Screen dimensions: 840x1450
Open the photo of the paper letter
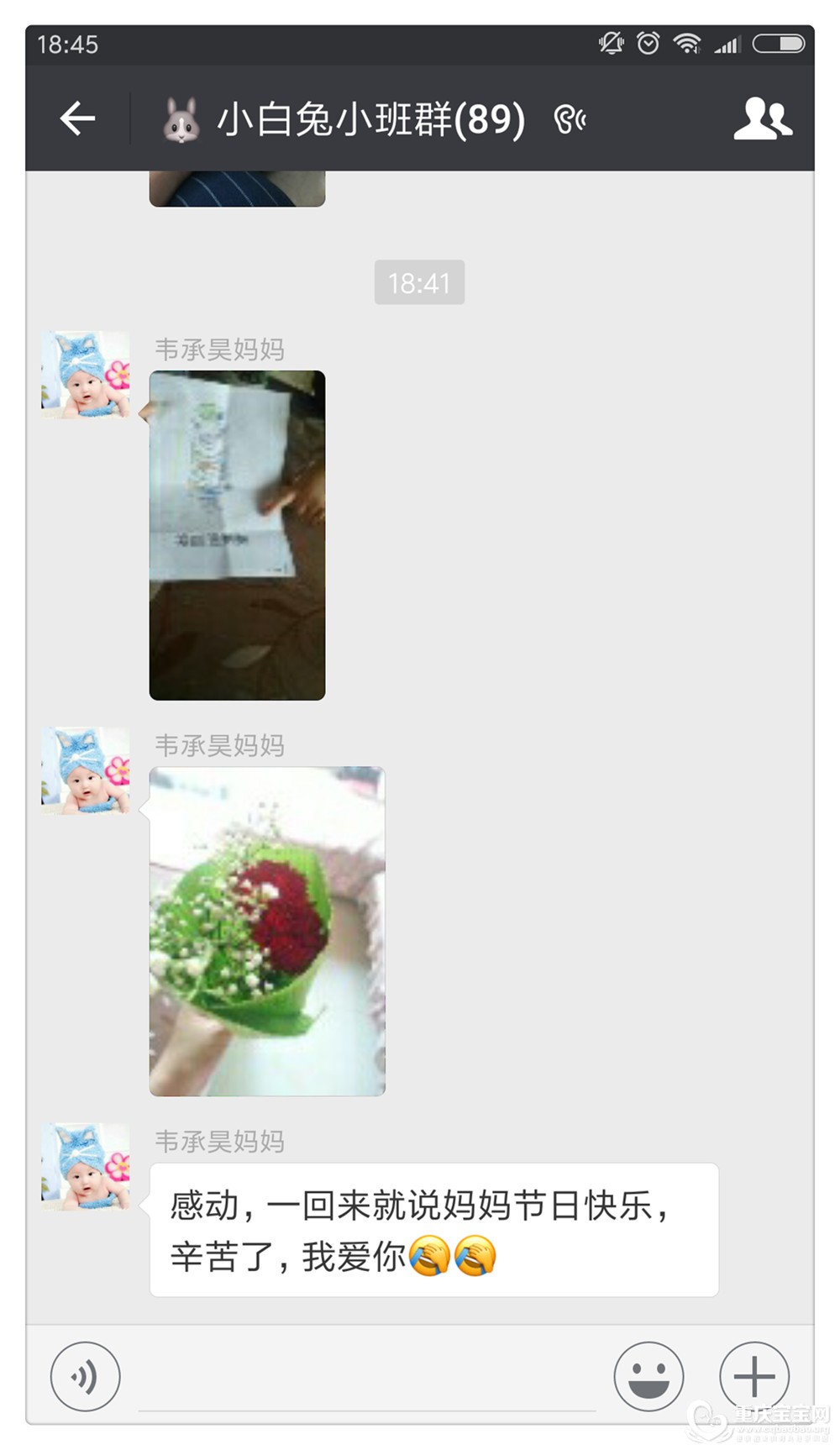[237, 535]
